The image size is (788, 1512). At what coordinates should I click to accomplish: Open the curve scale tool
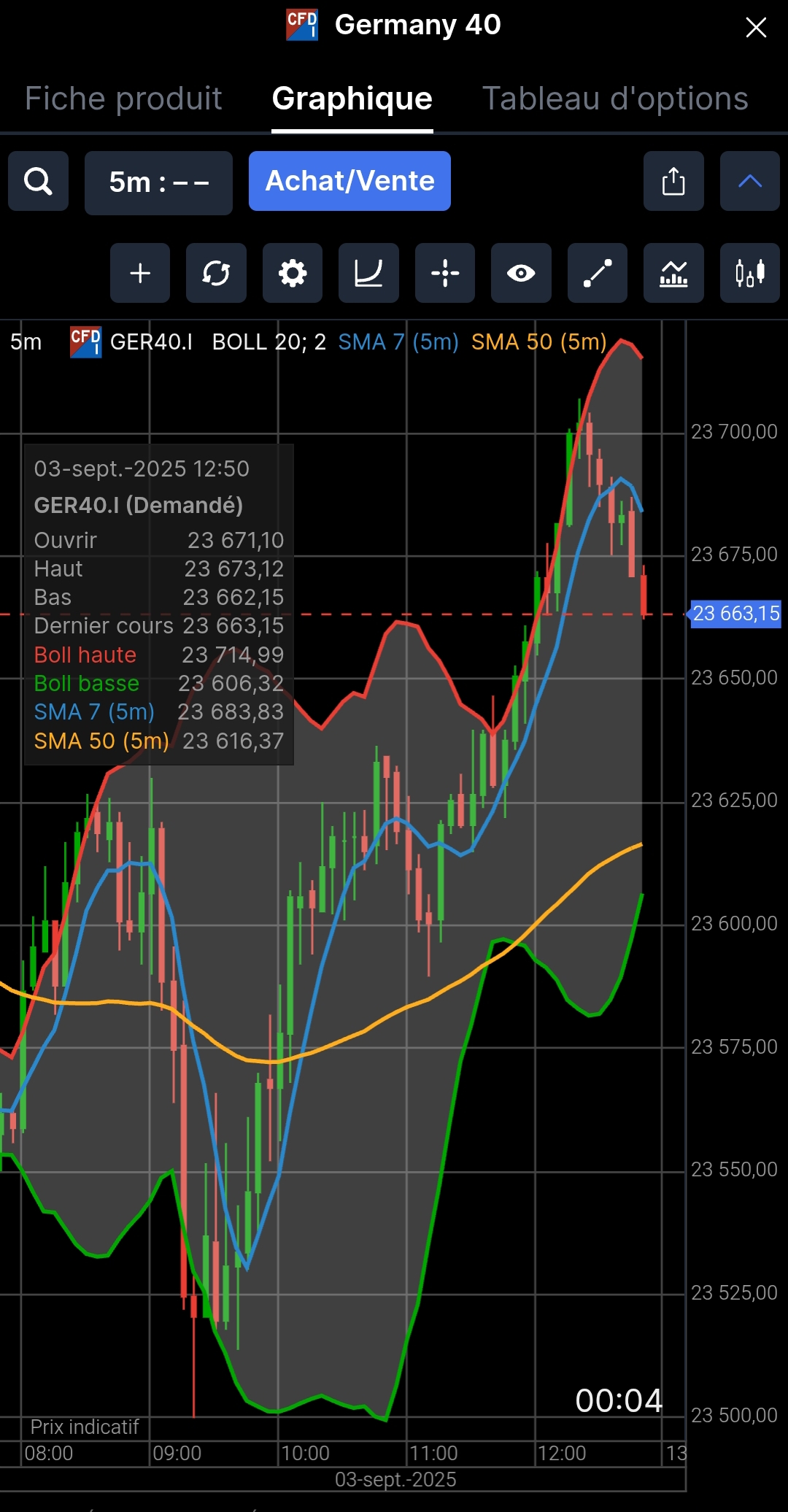click(x=368, y=273)
